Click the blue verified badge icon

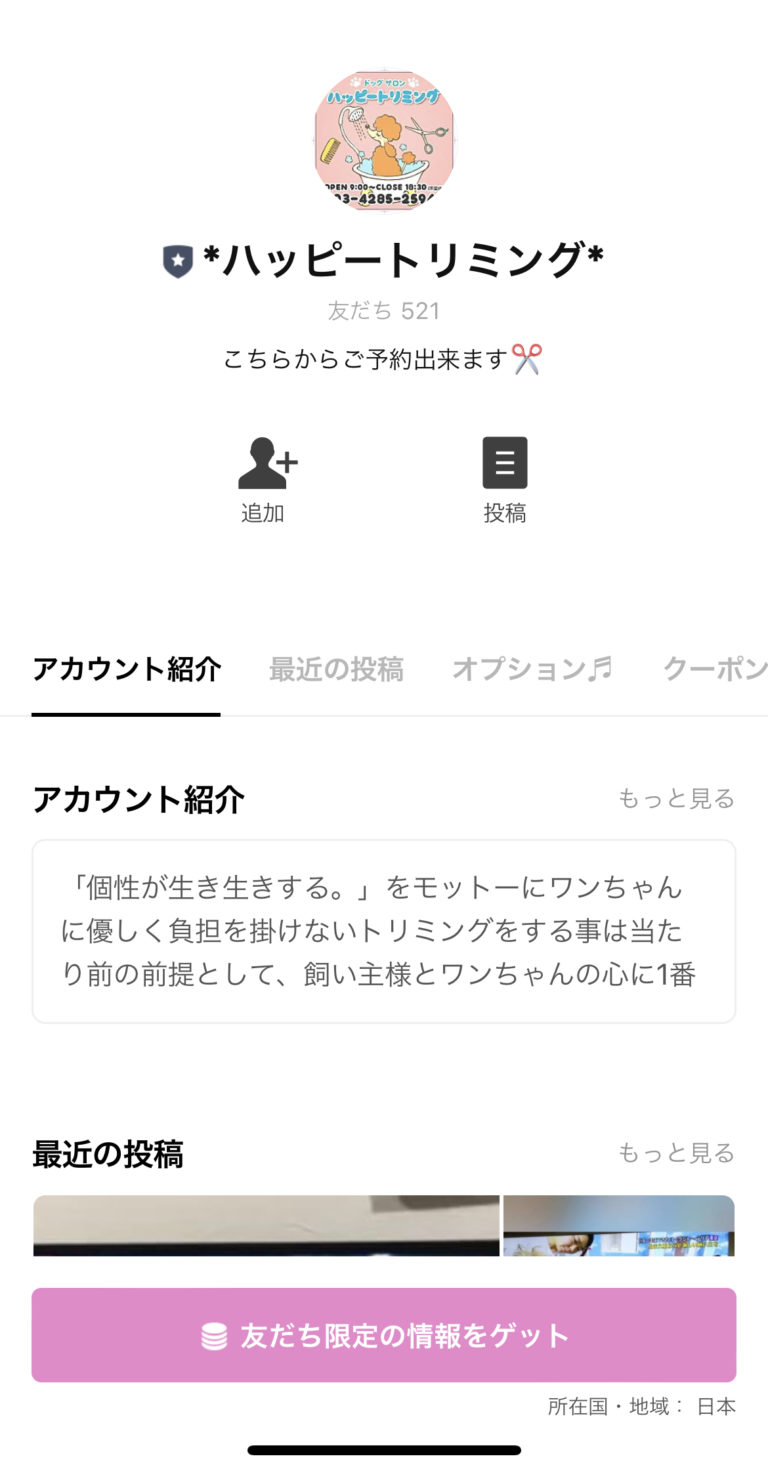tap(177, 261)
